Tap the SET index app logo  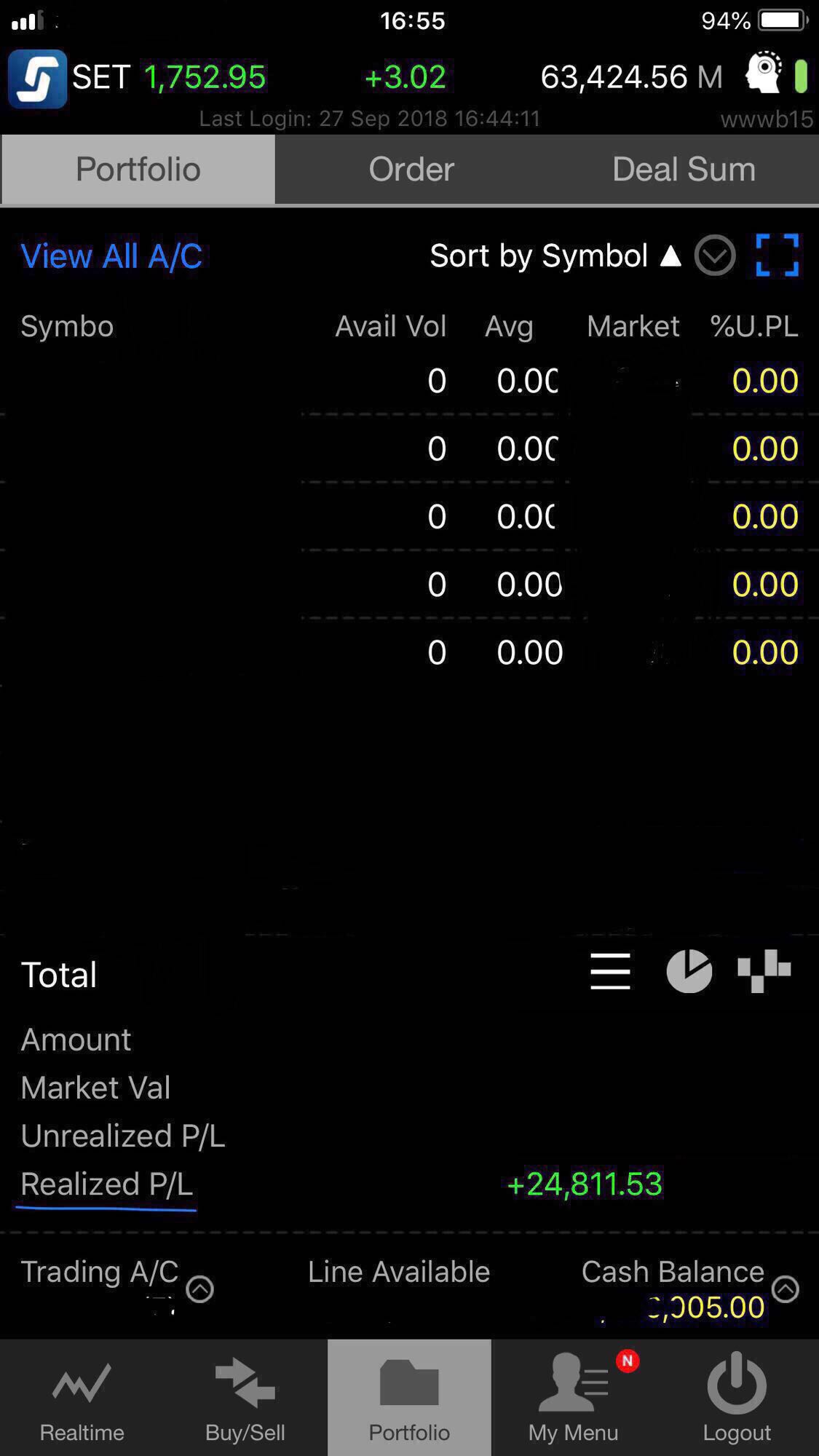pyautogui.click(x=37, y=78)
